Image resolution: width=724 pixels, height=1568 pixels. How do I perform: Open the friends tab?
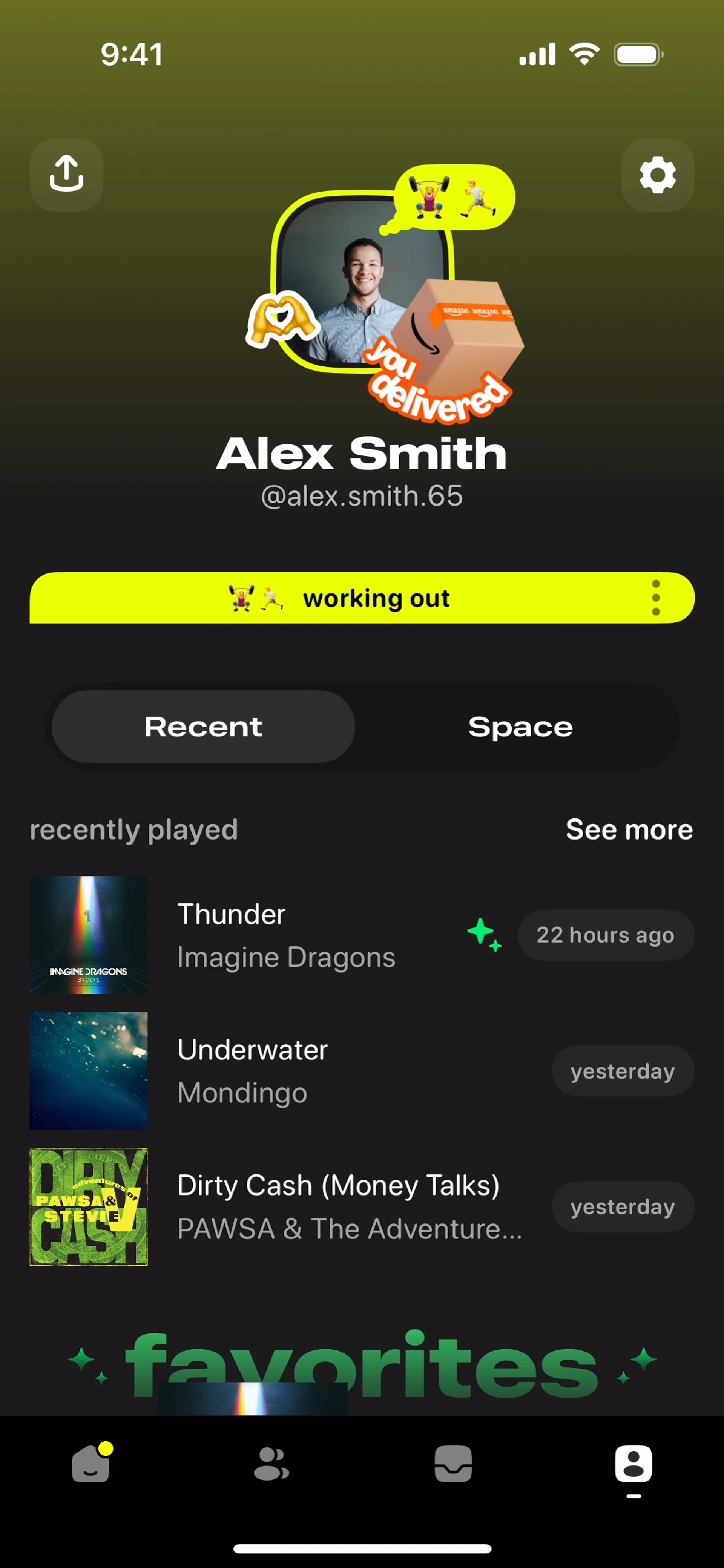[271, 1464]
